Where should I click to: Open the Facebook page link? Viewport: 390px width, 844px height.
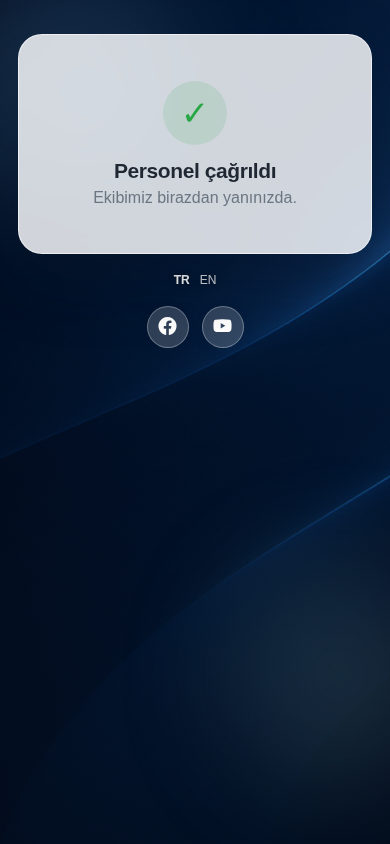coord(168,327)
